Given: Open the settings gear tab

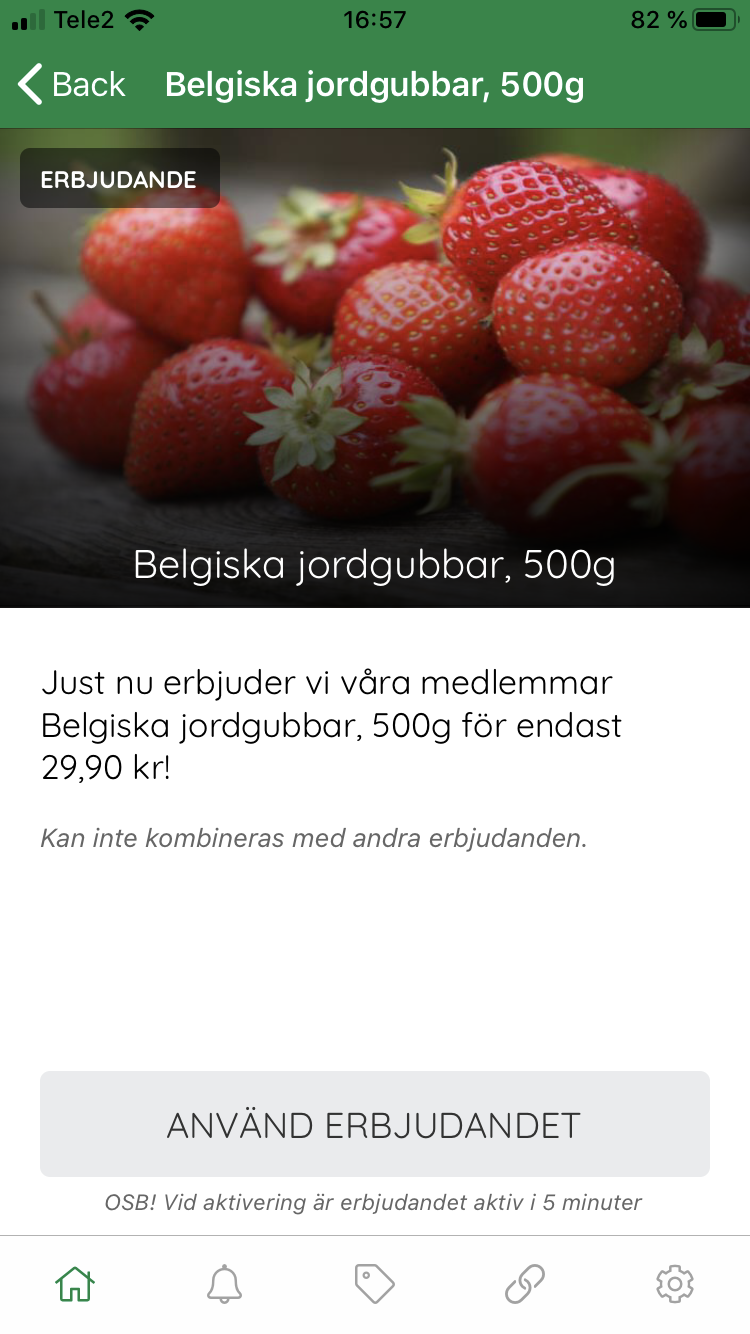Looking at the screenshot, I should (x=675, y=1283).
